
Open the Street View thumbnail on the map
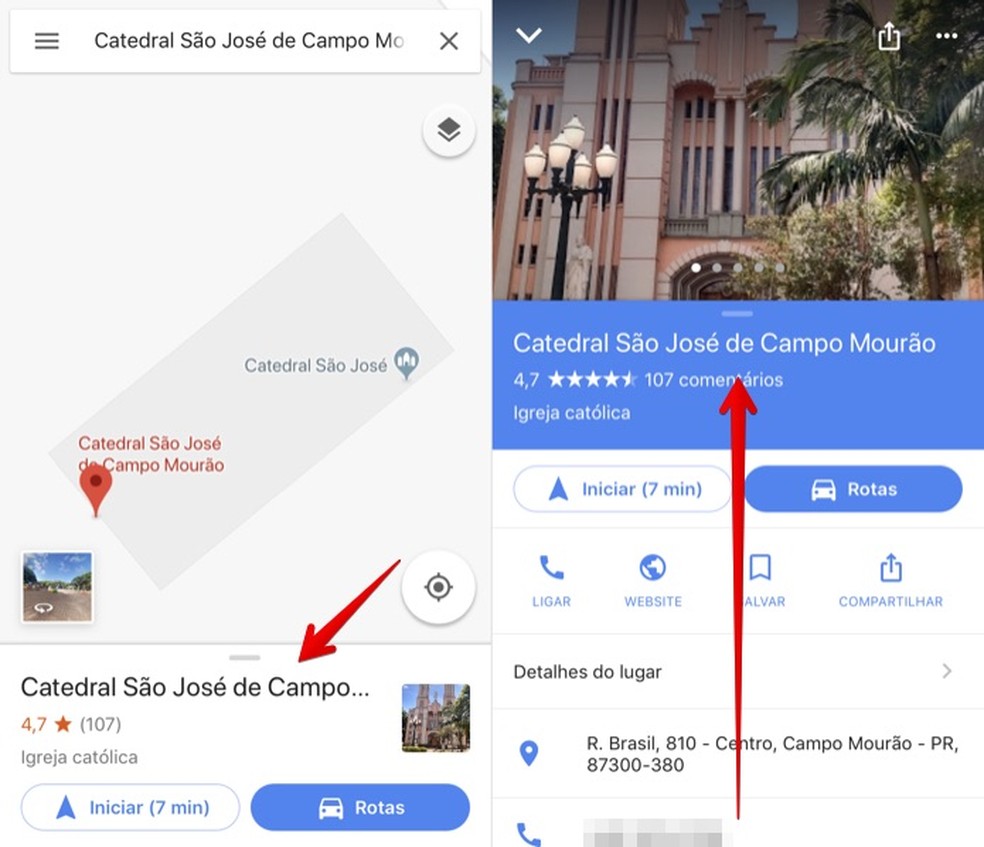57,587
